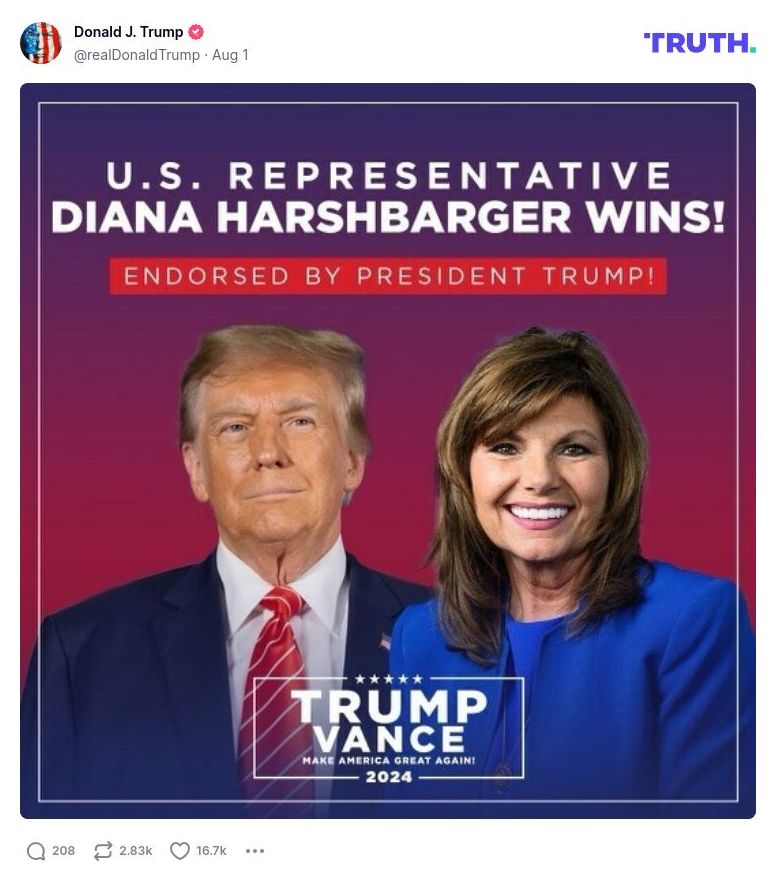The width and height of the screenshot is (777, 881).
Task: Click the "Donald J. Trump" display name
Action: 128,31
